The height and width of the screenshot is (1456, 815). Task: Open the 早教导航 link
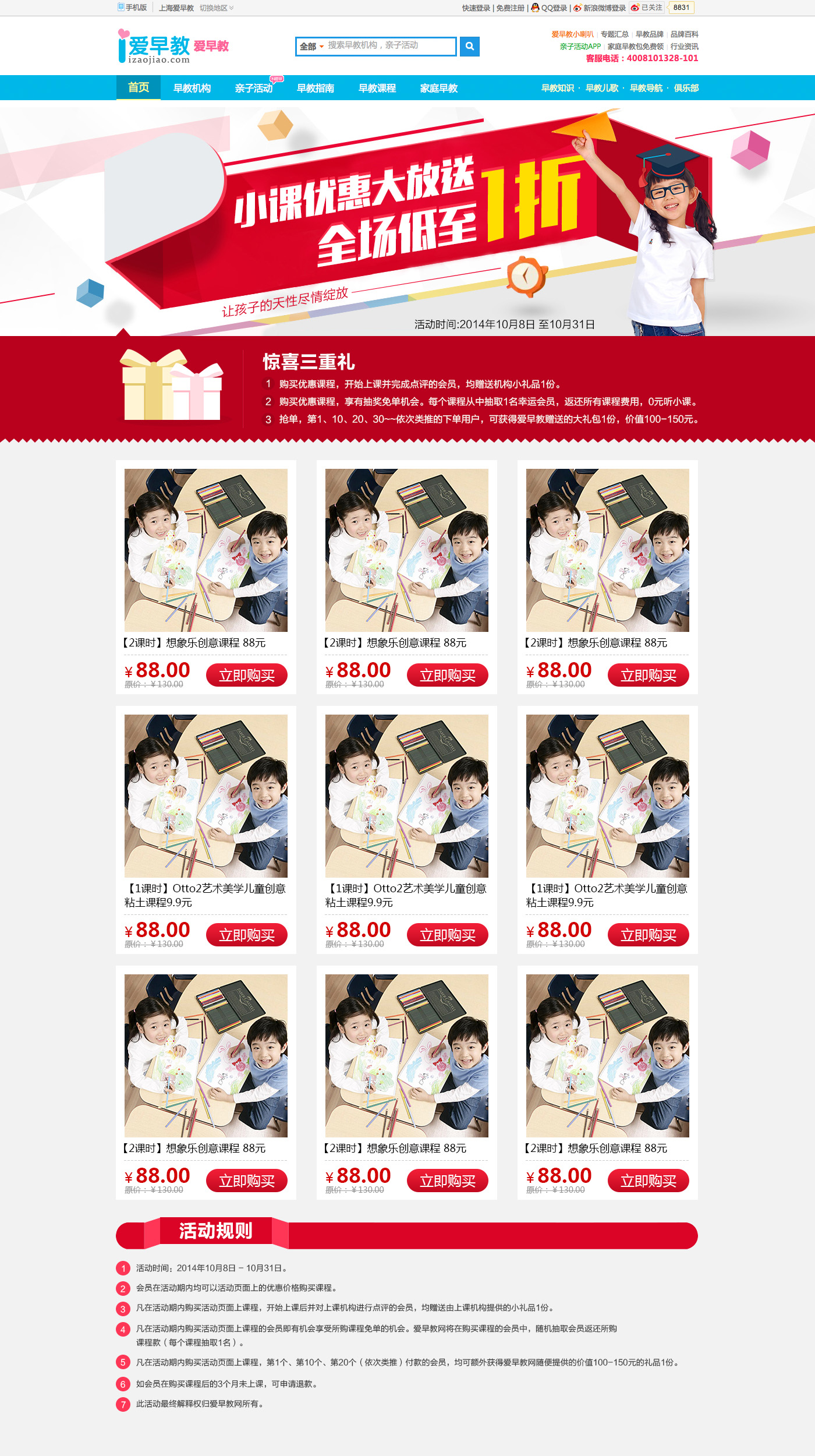646,89
